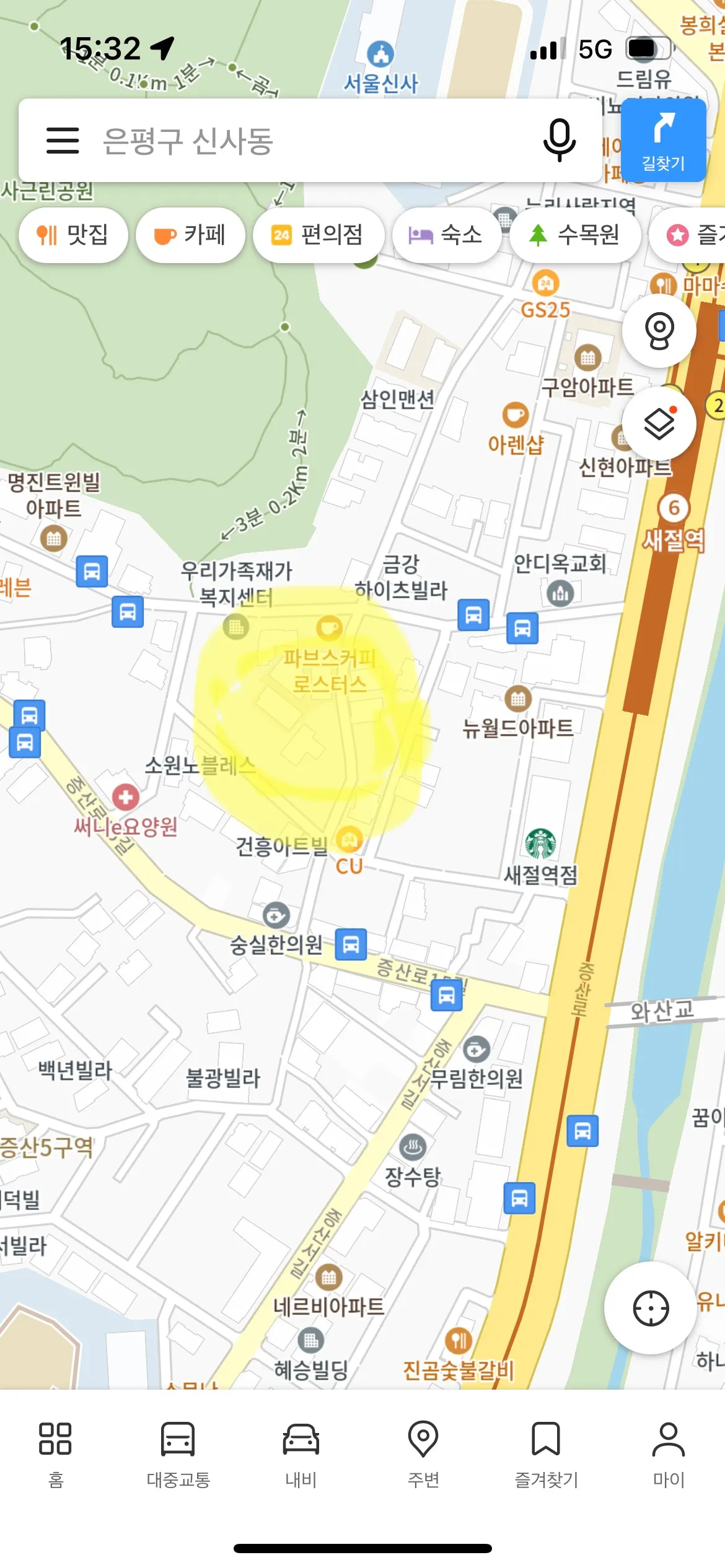Viewport: 725px width, 1568px height.
Task: Open the street view button
Action: 659,330
